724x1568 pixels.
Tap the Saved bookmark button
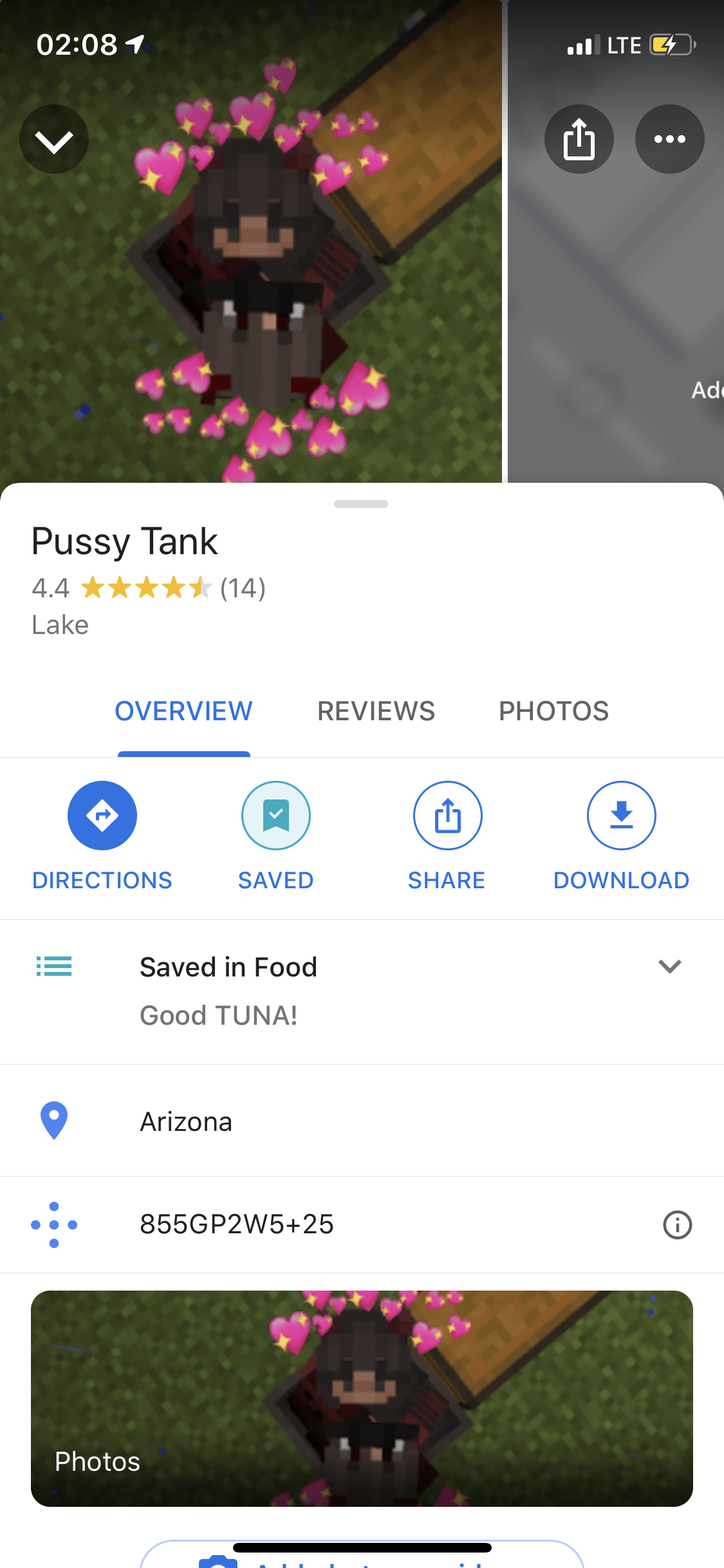pos(276,816)
